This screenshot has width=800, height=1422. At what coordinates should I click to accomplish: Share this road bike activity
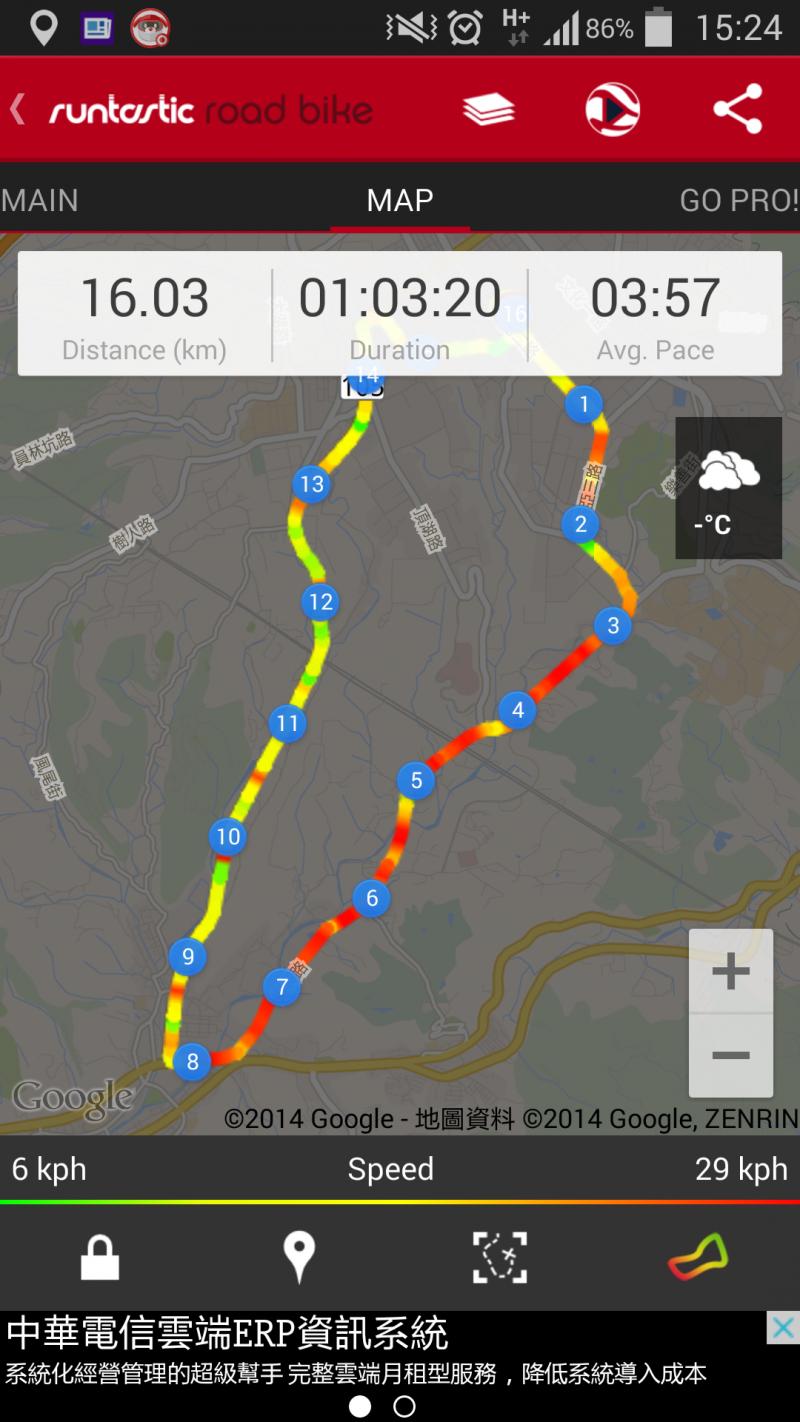tap(737, 109)
